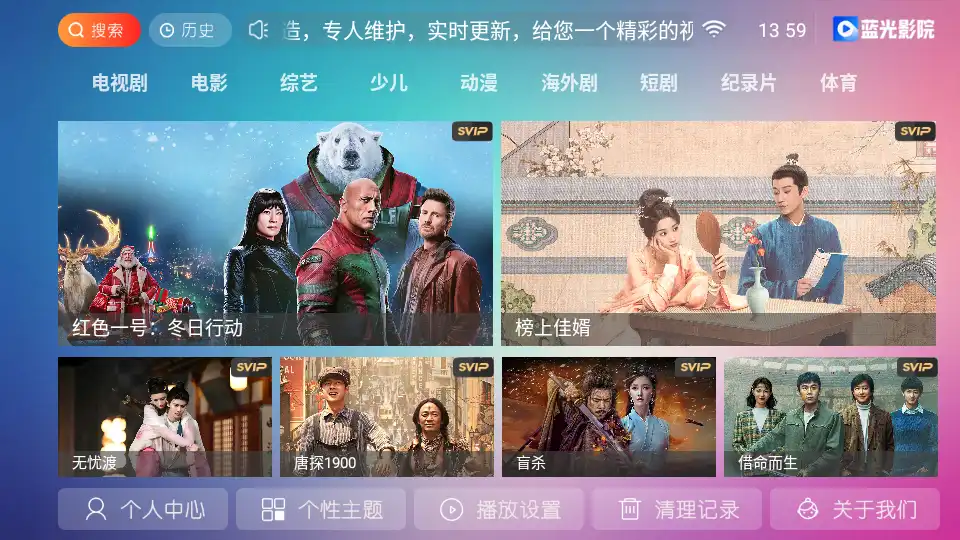The height and width of the screenshot is (540, 960).
Task: Open the 无忧渡 poster
Action: click(165, 416)
